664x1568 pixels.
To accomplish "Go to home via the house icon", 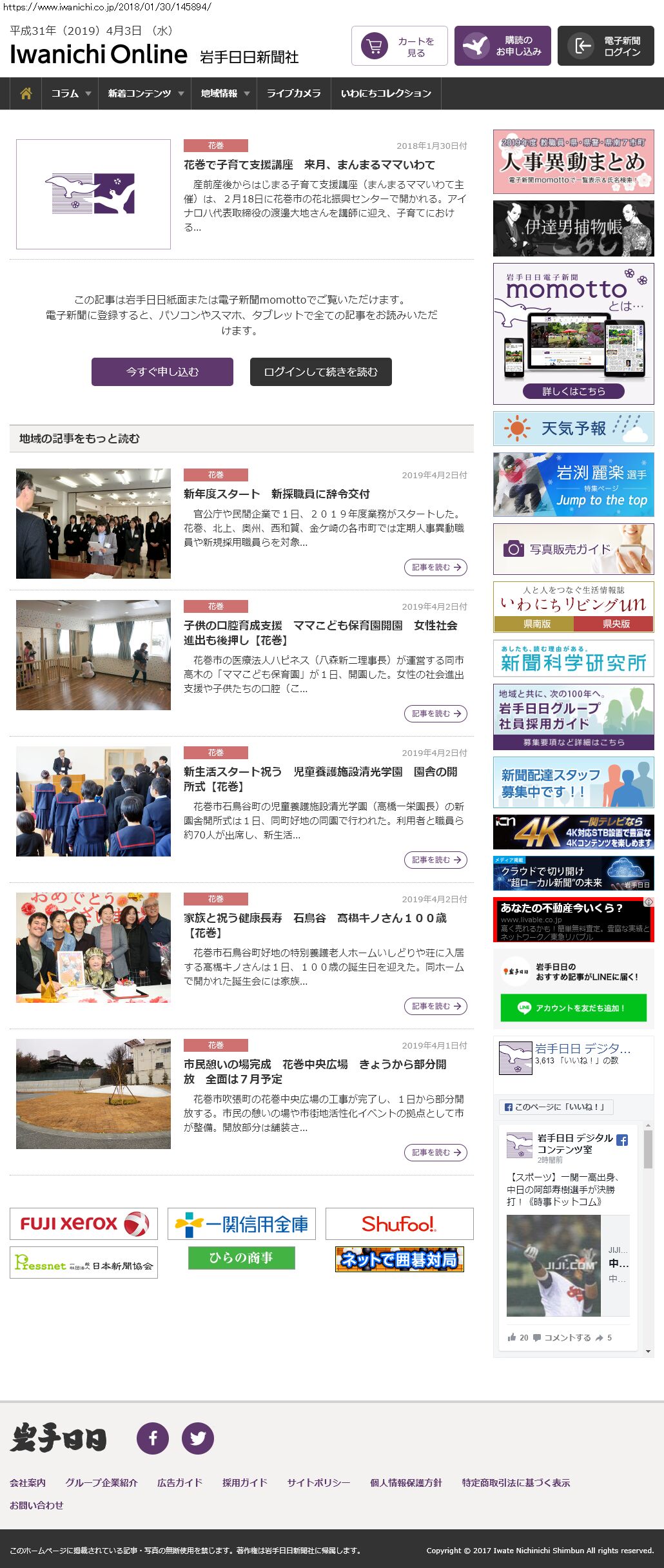I will tap(26, 93).
